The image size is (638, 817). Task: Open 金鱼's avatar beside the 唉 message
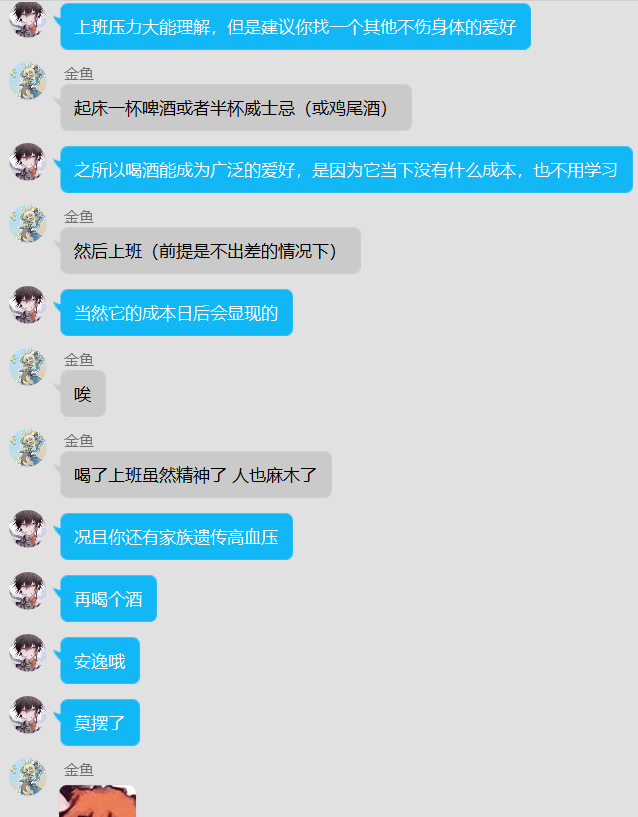coord(28,367)
